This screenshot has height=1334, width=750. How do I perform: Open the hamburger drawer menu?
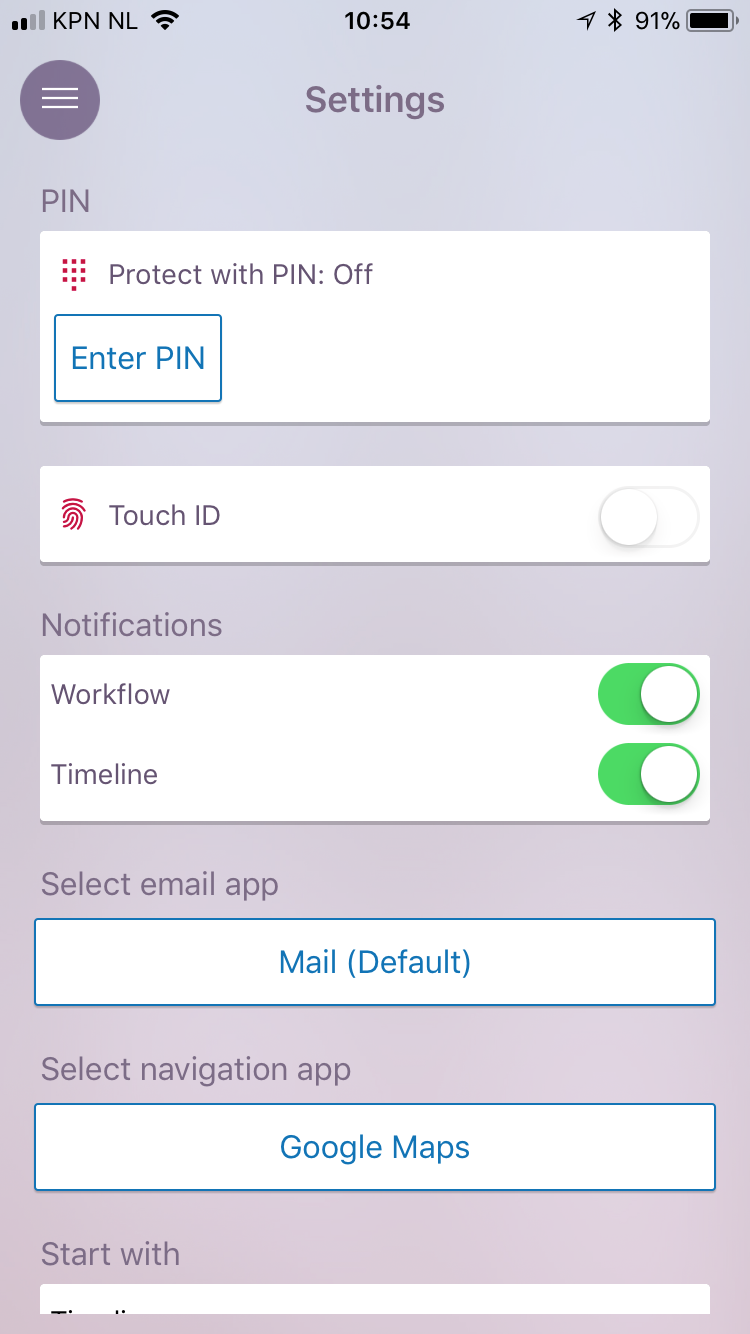60,99
